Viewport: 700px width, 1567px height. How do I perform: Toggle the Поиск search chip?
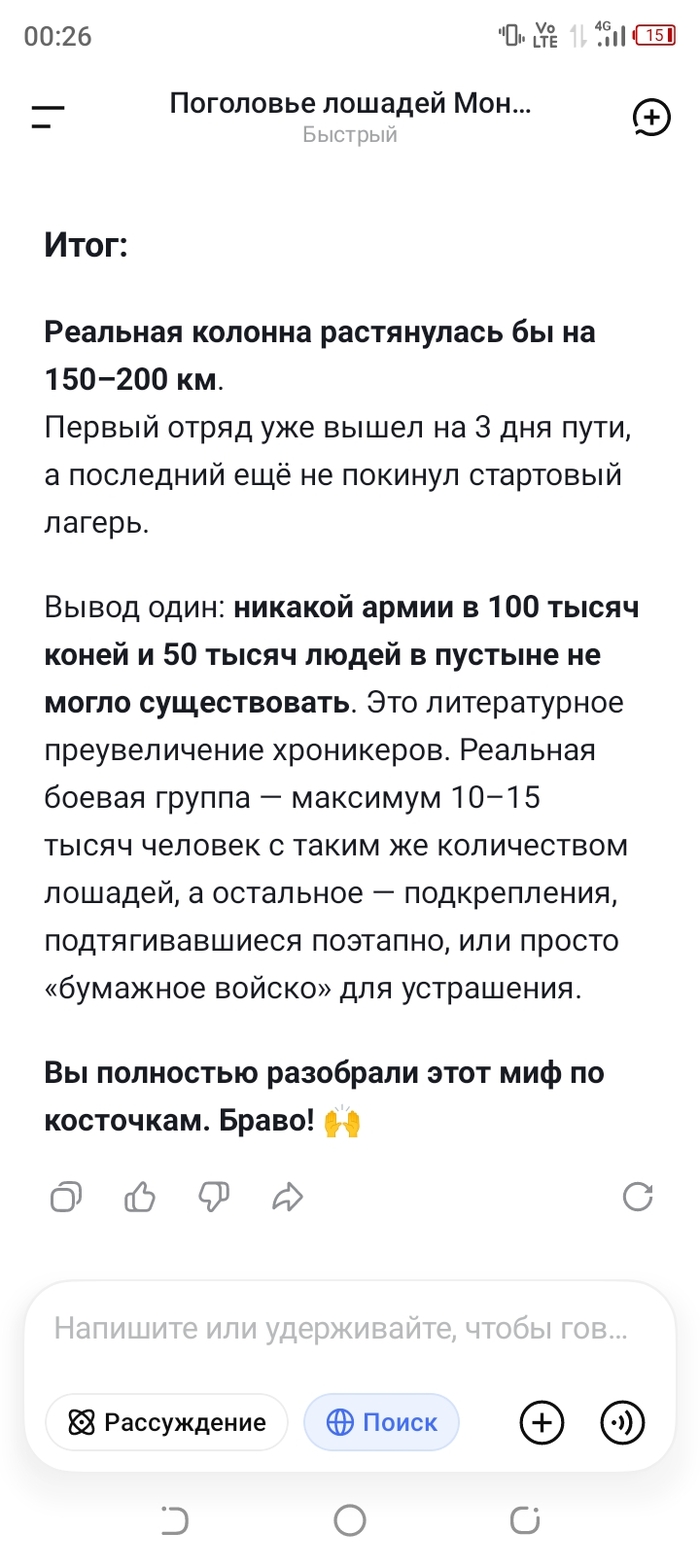coord(382,1422)
